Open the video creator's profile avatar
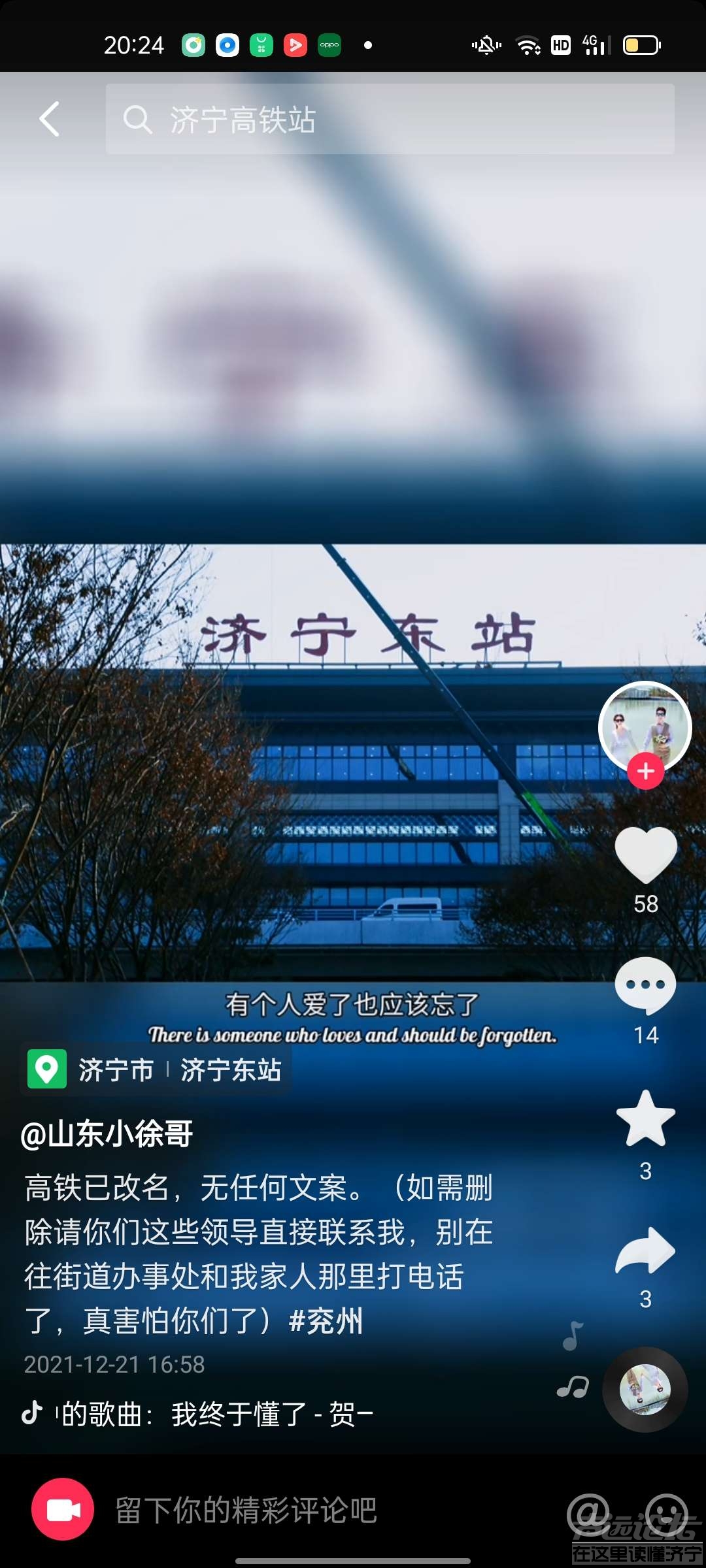The image size is (706, 1568). (645, 727)
